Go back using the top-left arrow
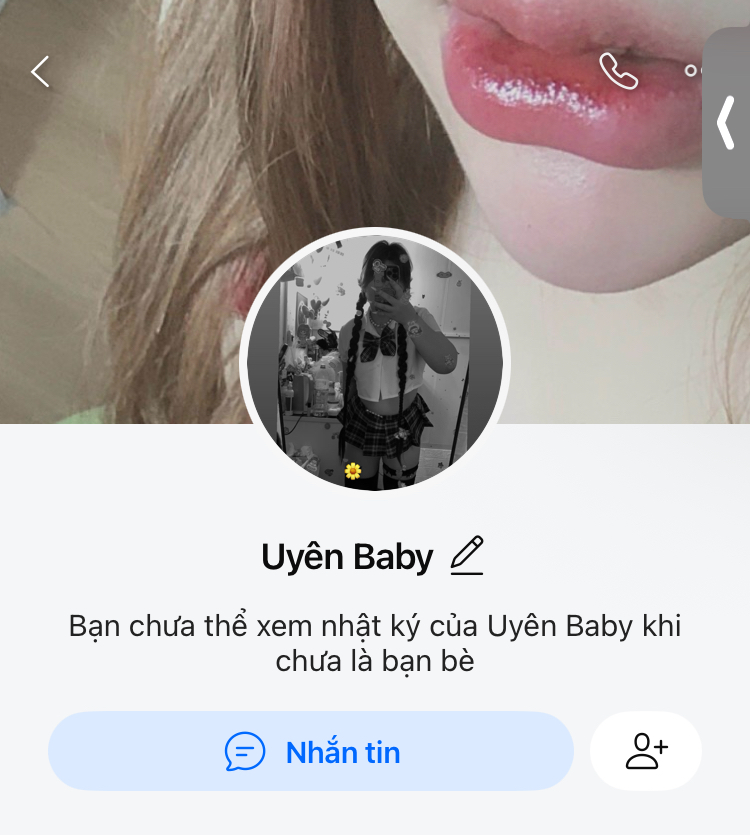Screen dimensions: 750x835 tap(40, 72)
